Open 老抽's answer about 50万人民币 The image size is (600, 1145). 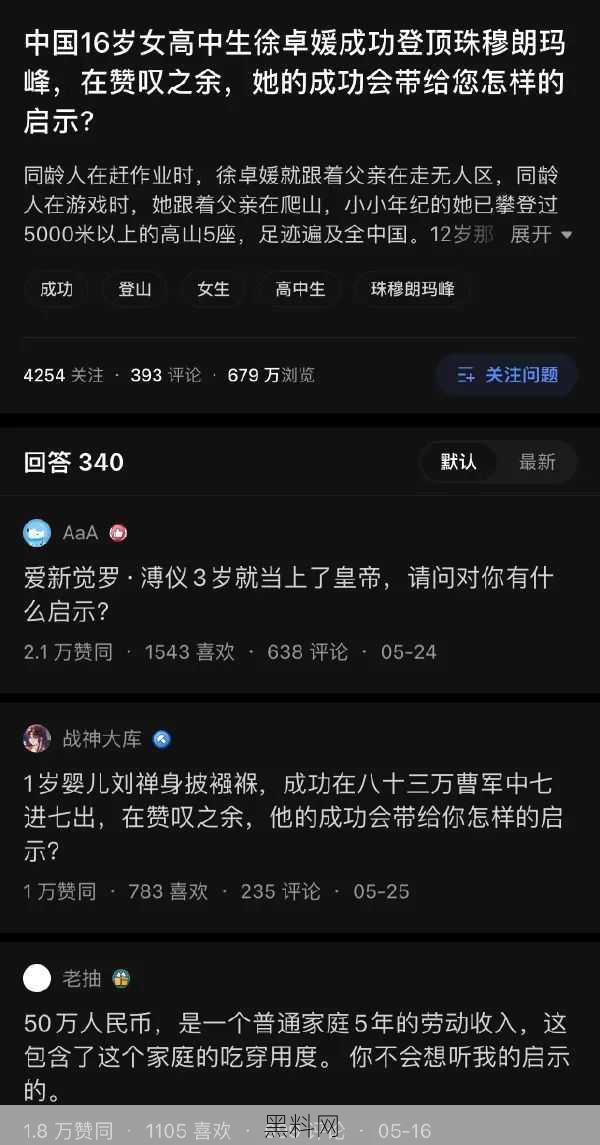294,1055
